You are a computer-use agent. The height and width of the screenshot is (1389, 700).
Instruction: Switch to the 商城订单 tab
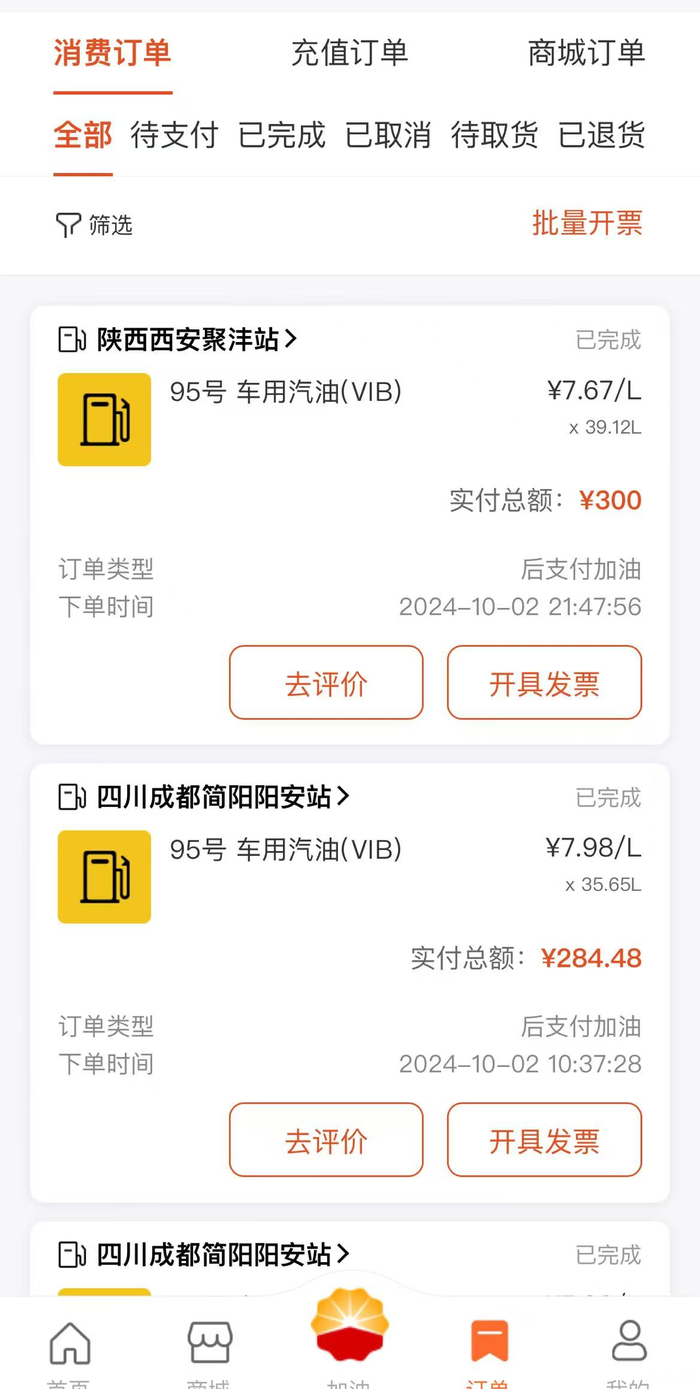click(586, 52)
